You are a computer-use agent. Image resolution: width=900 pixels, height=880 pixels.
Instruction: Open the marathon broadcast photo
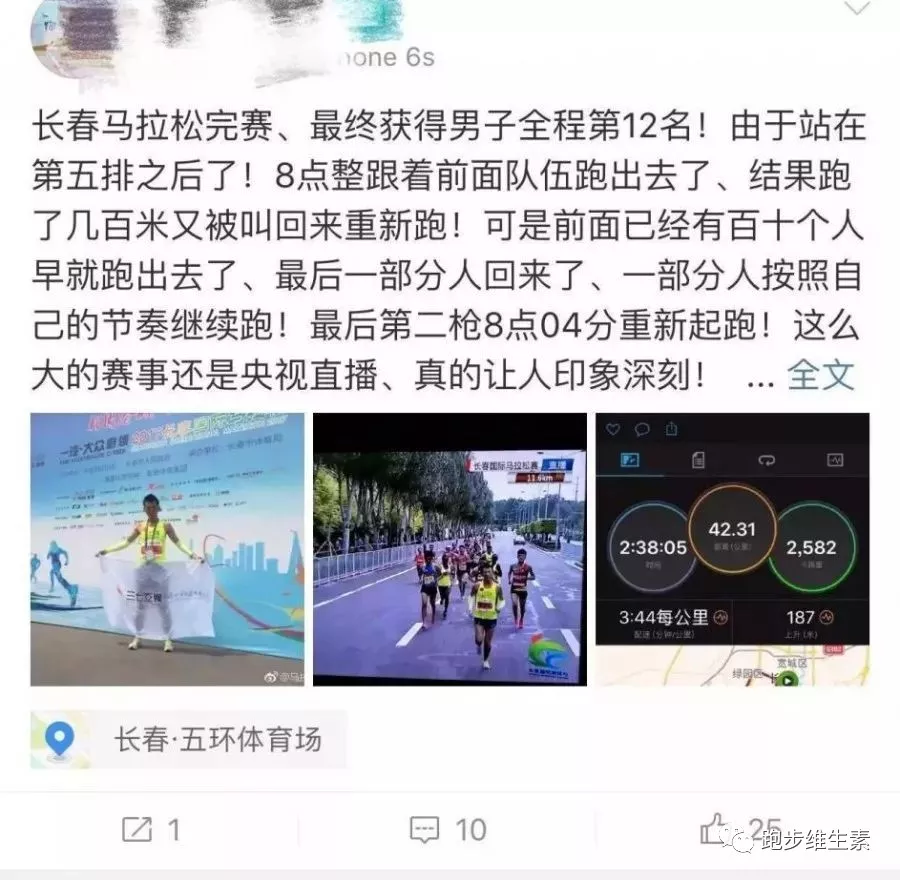tap(449, 549)
